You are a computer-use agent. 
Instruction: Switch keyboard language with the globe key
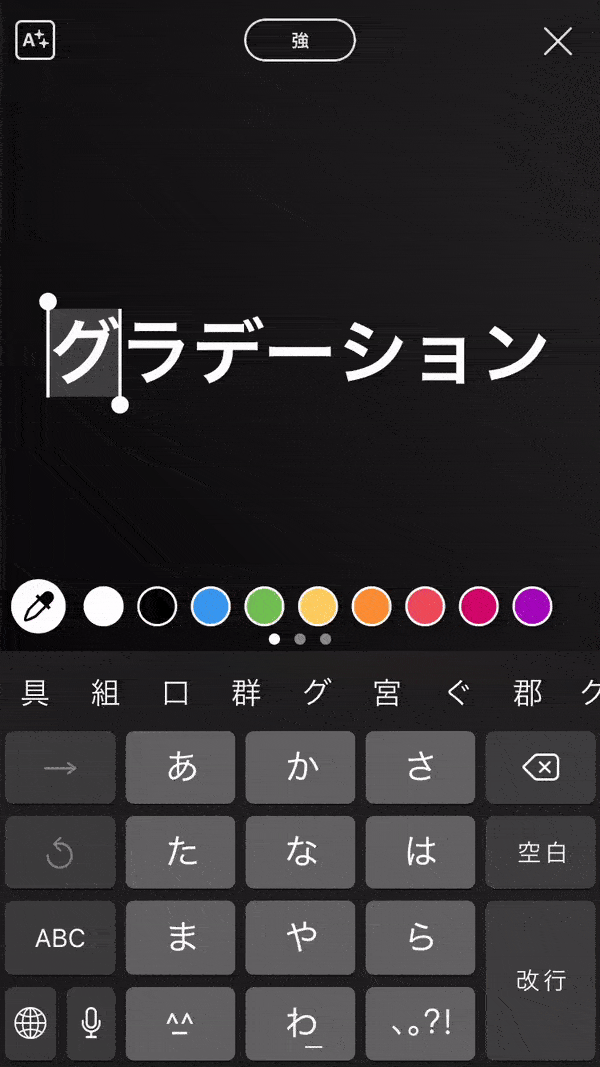31,1022
